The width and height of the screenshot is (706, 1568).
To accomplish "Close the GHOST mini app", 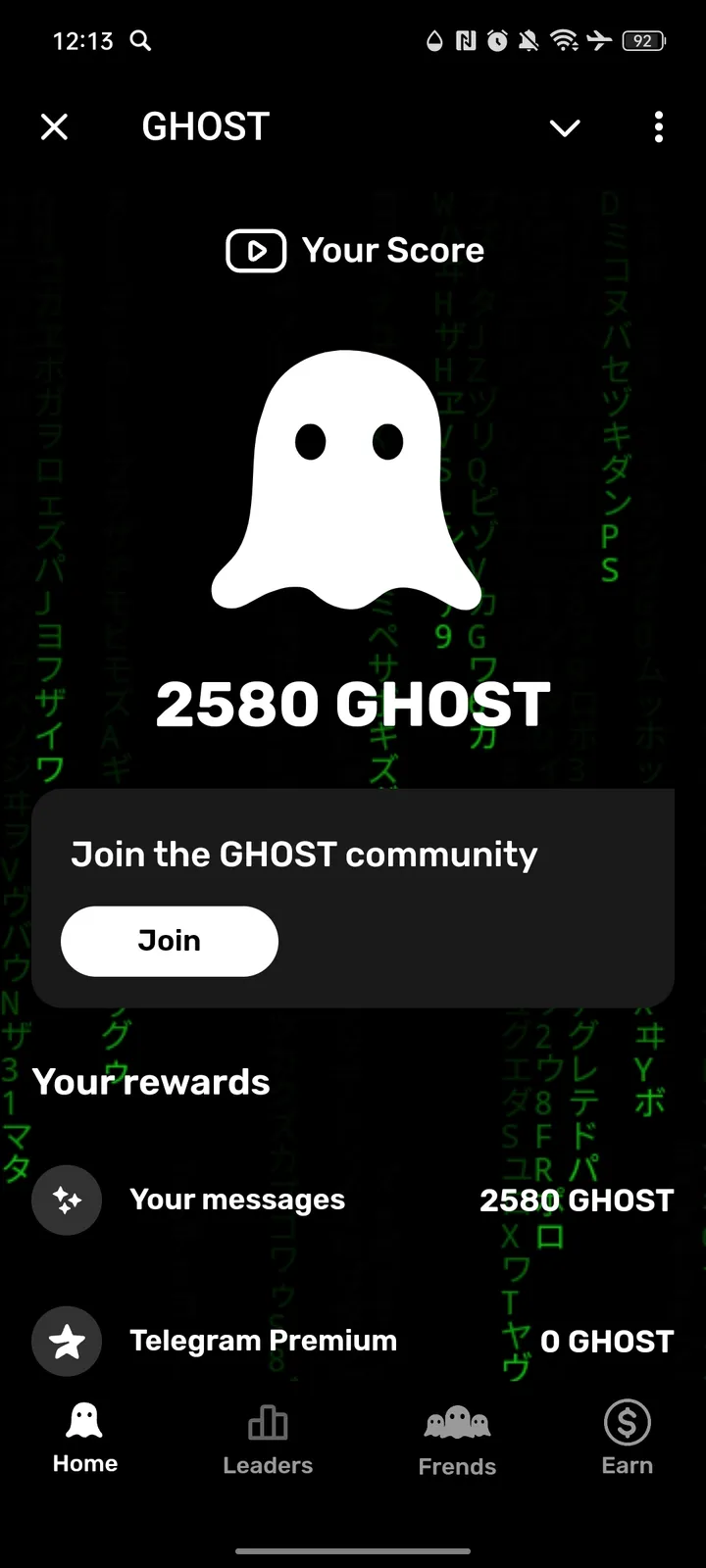I will [x=54, y=127].
